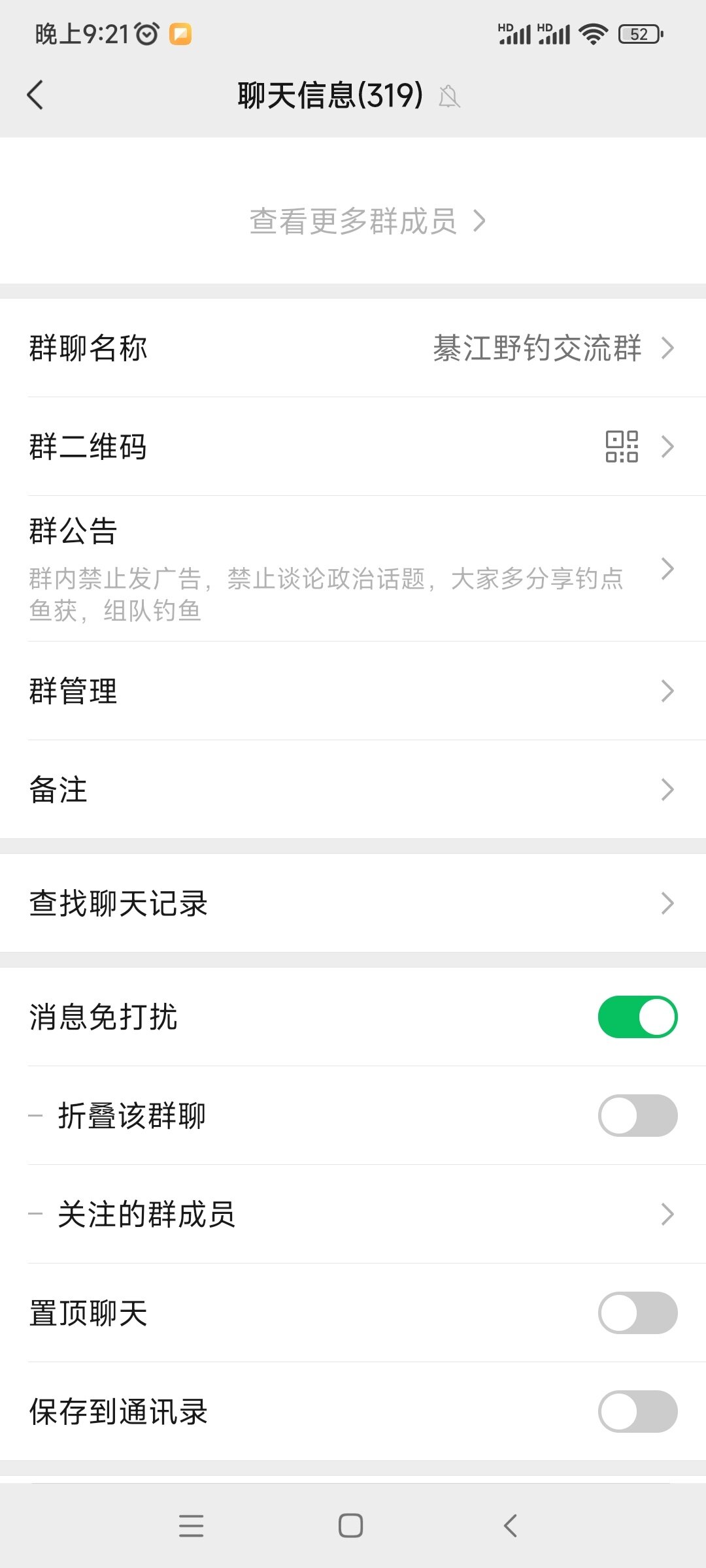The width and height of the screenshot is (706, 1568).
Task: Open 关注的群成员 followed members
Action: tap(353, 1214)
